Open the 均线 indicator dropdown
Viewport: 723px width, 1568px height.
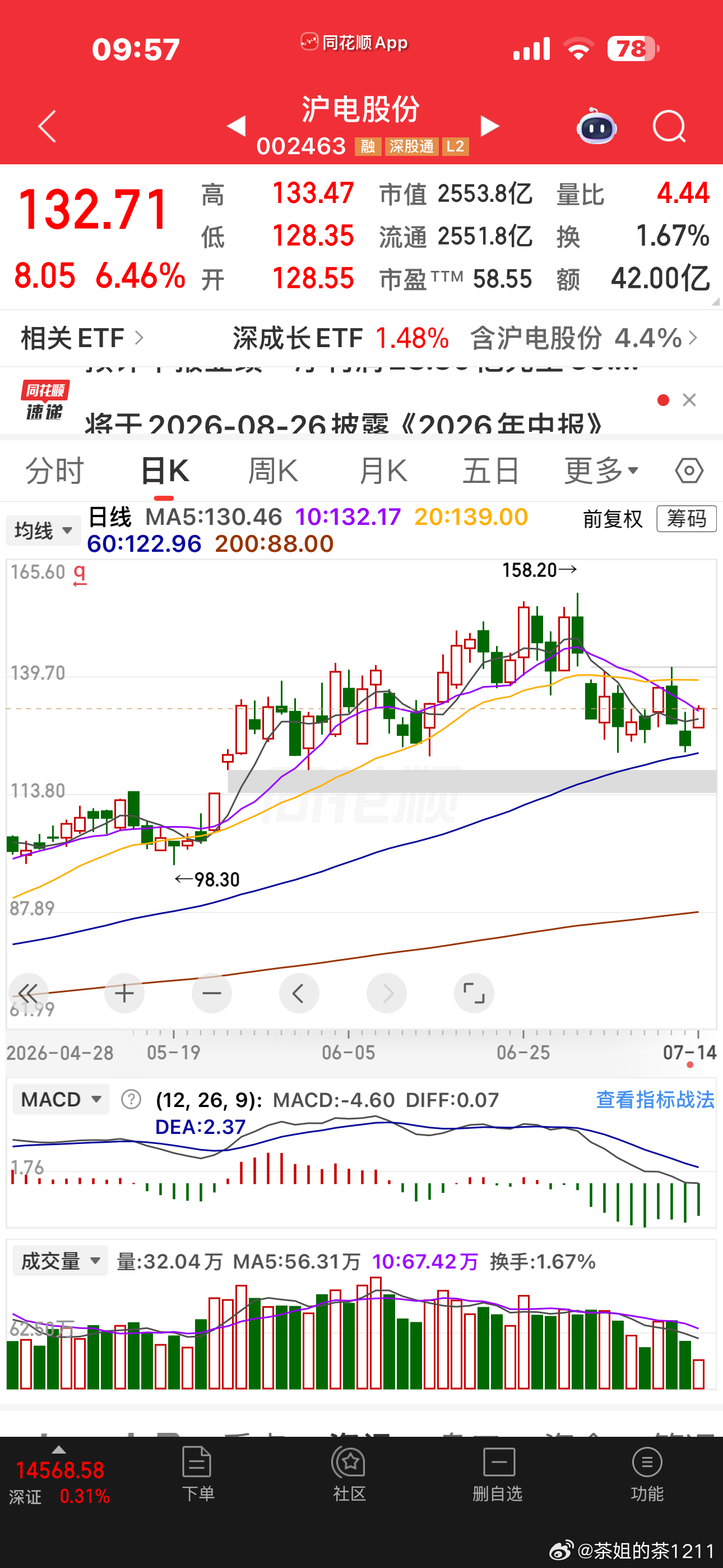43,531
